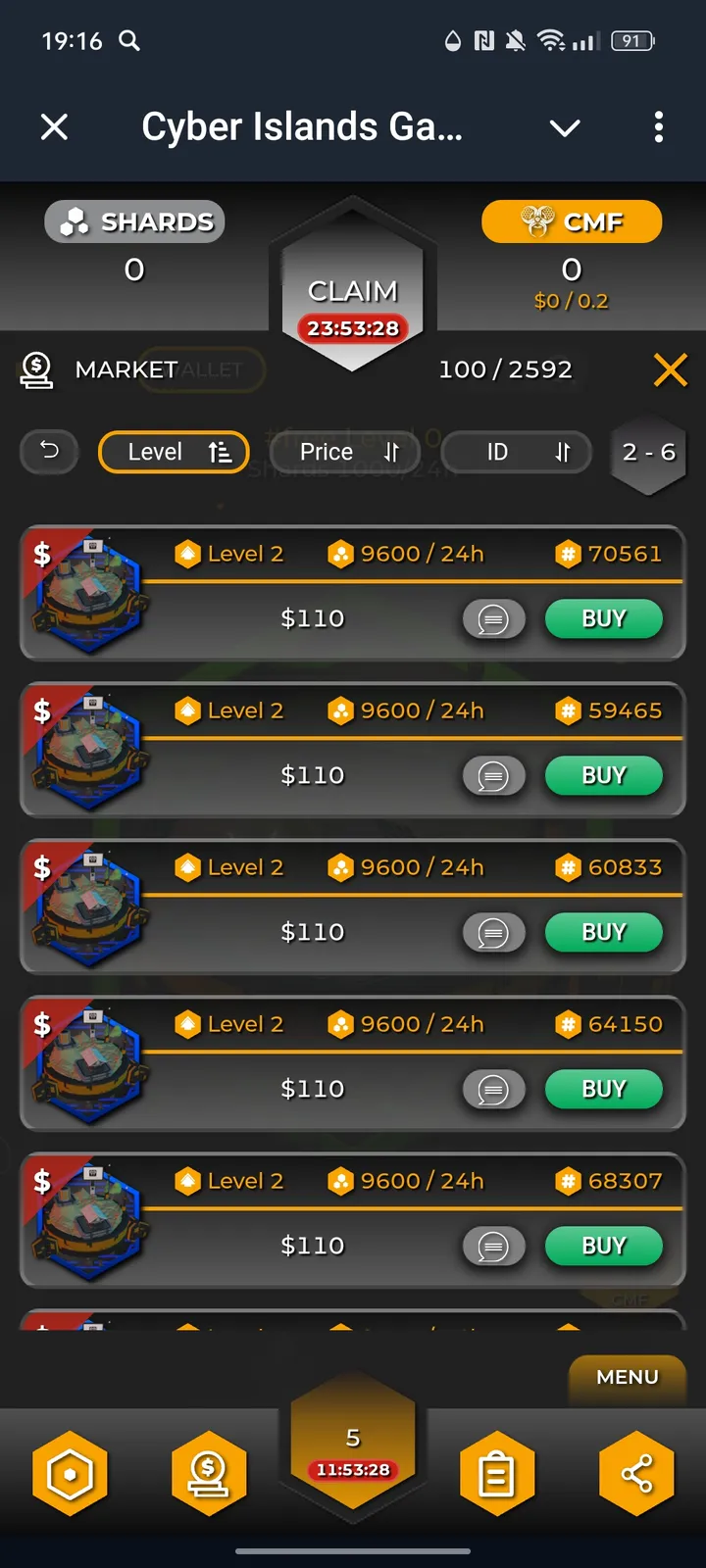Open the 2 - 6 level range filter
Screen dimensions: 706x1568
pos(648,452)
